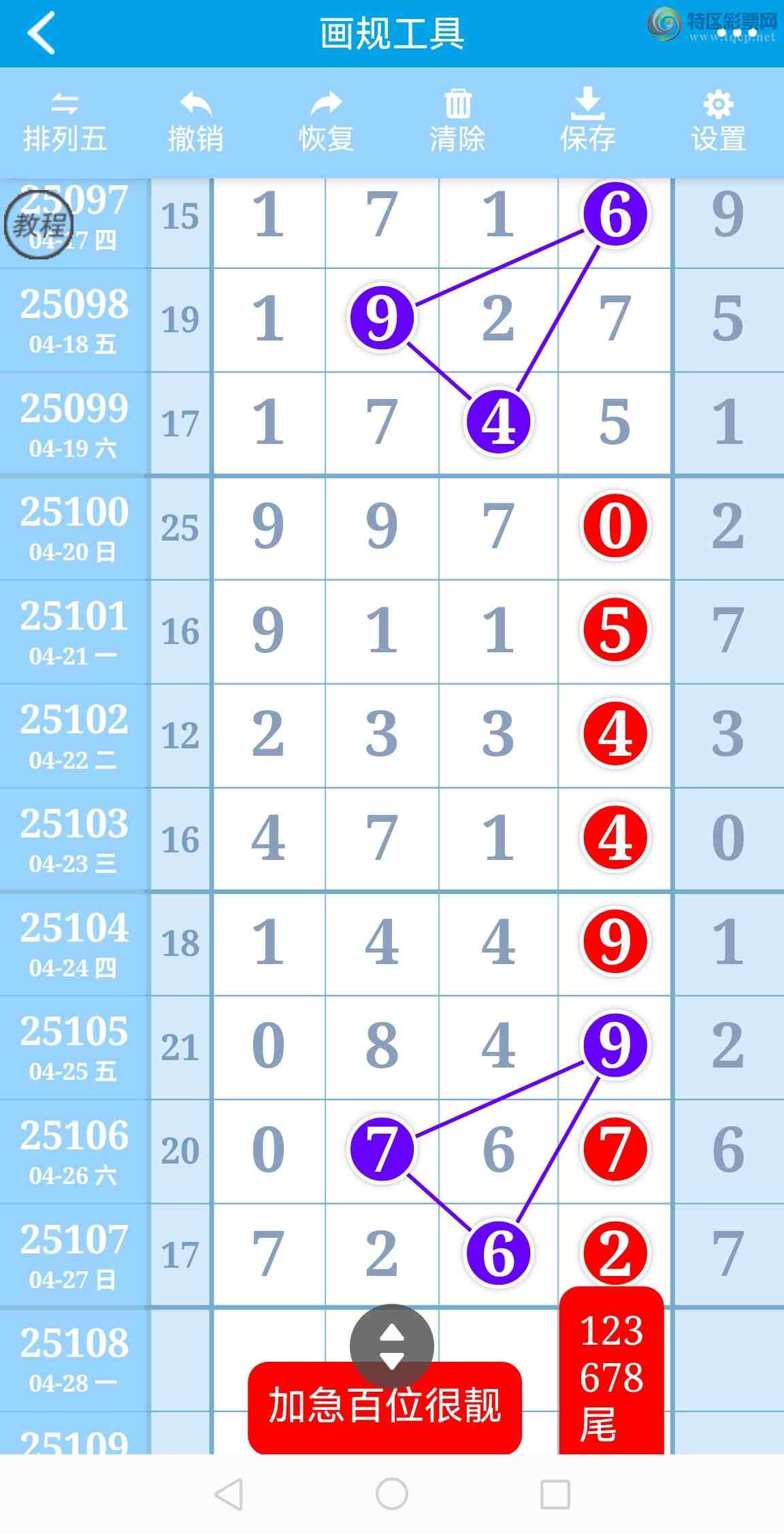Tap the system back button
Screen dimensions: 784x1534
tap(229, 1495)
